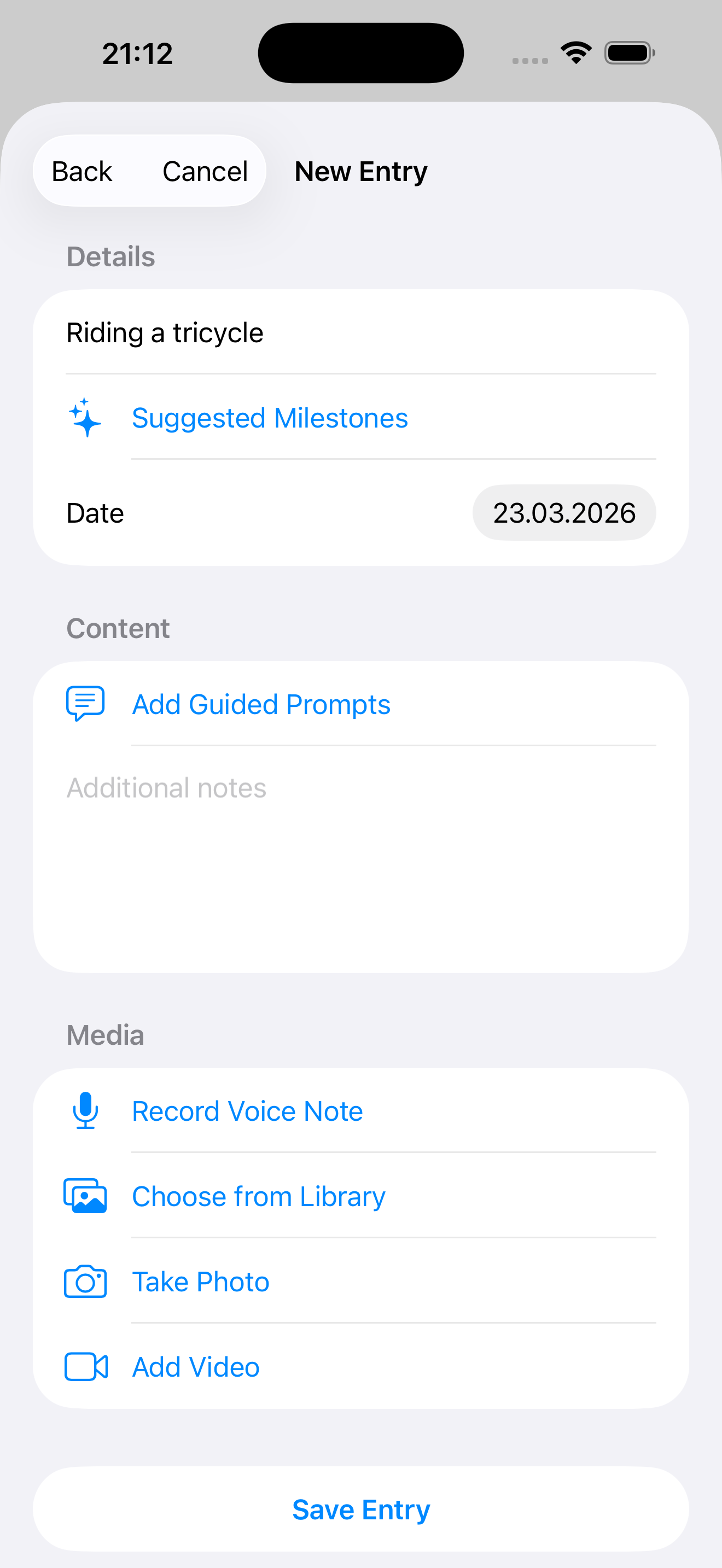Record a voice note

coord(247,1111)
